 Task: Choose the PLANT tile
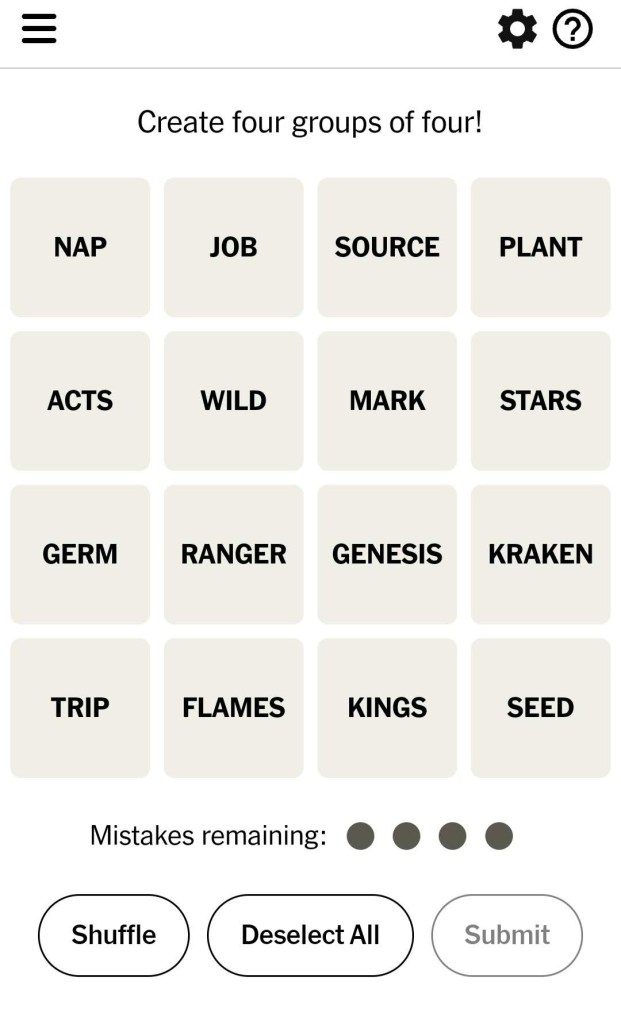(540, 247)
